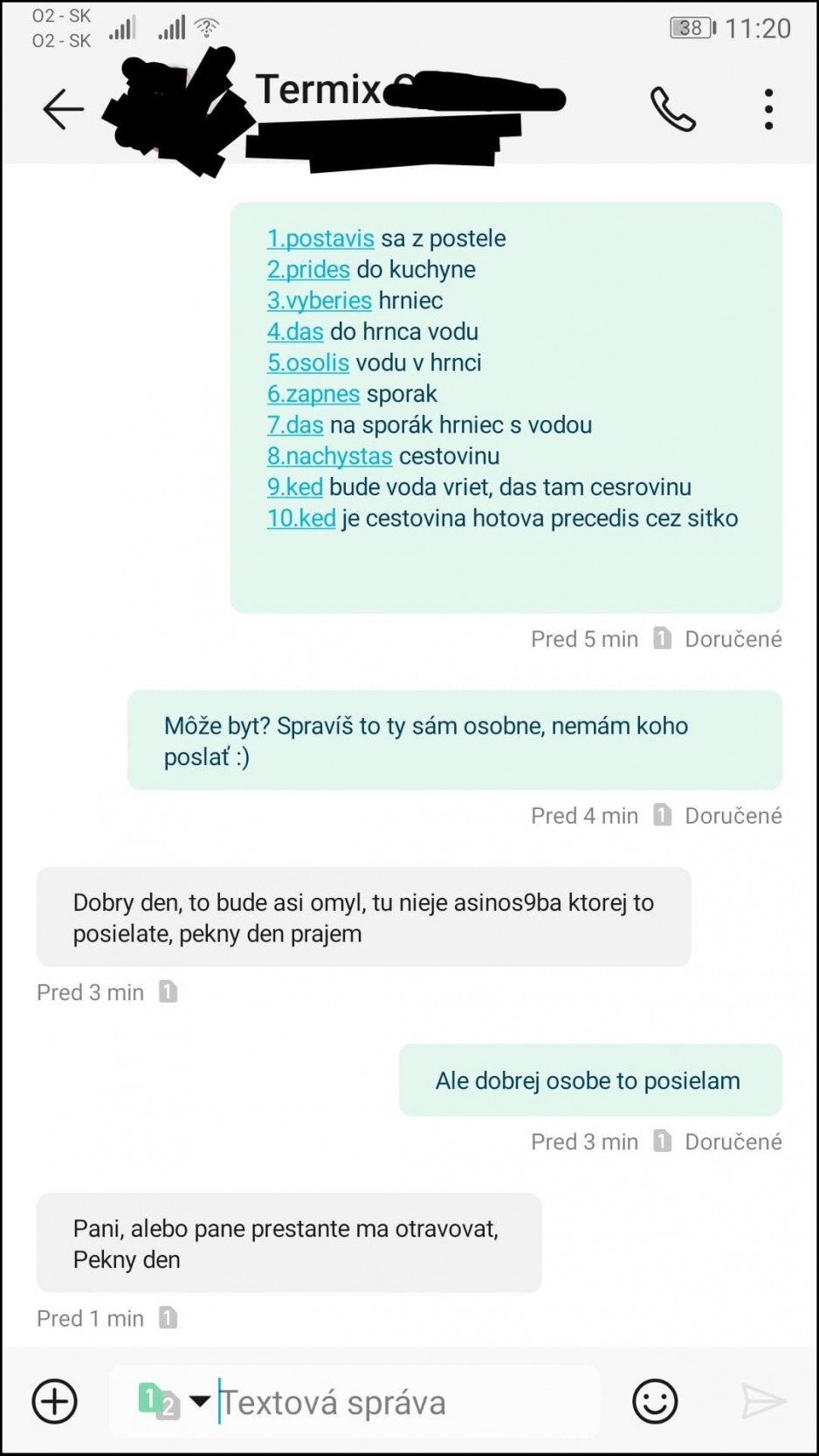Focus the Textová správa message field
This screenshot has height=1456, width=819.
[x=406, y=1403]
